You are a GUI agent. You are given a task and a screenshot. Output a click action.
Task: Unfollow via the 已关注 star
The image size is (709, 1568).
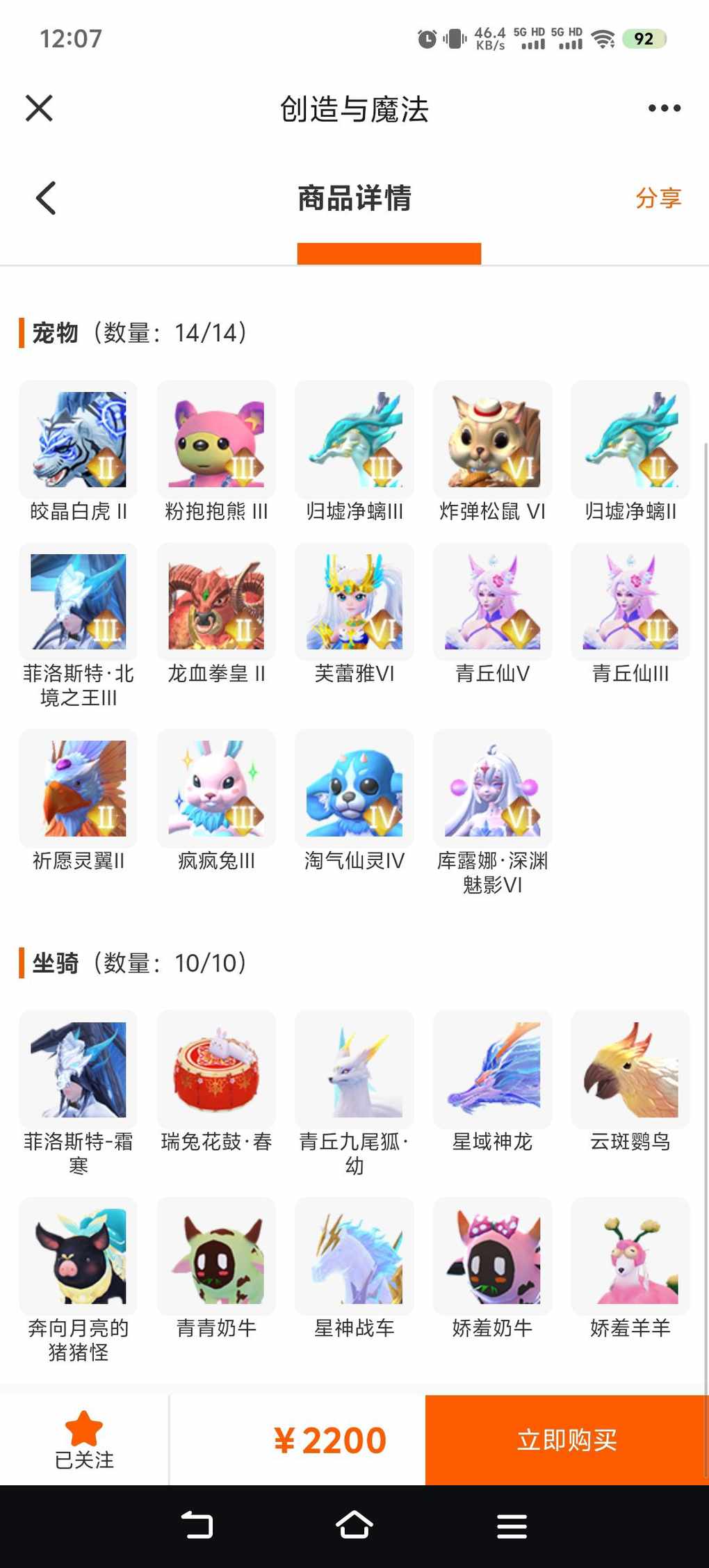[x=84, y=1440]
